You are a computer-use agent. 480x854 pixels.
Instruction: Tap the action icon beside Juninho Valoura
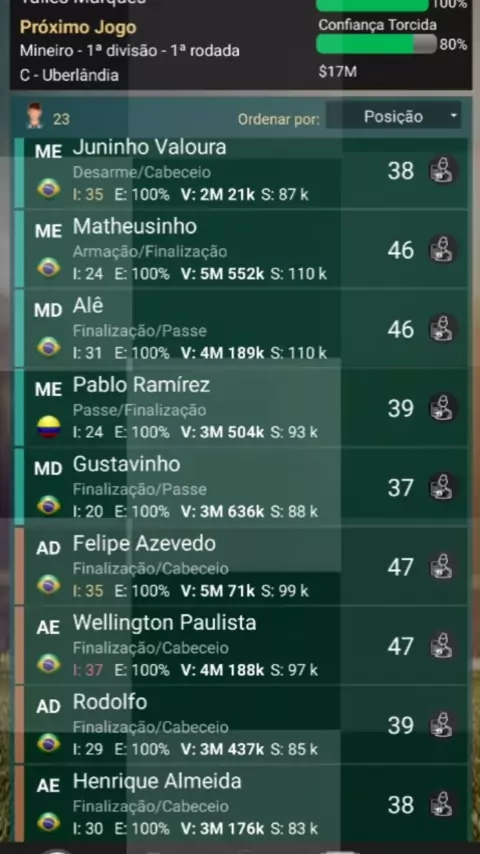442,171
